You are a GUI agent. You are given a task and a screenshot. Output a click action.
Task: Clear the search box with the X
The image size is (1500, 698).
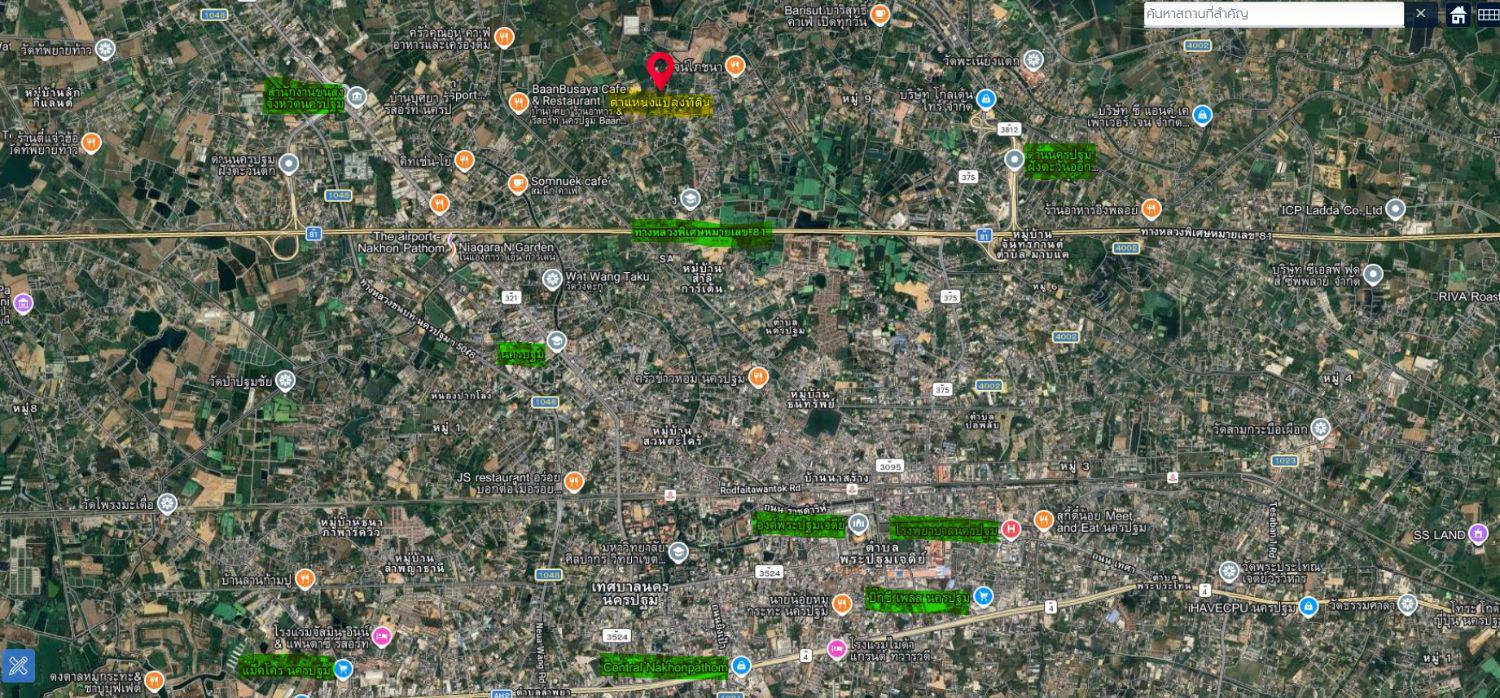[x=1420, y=14]
